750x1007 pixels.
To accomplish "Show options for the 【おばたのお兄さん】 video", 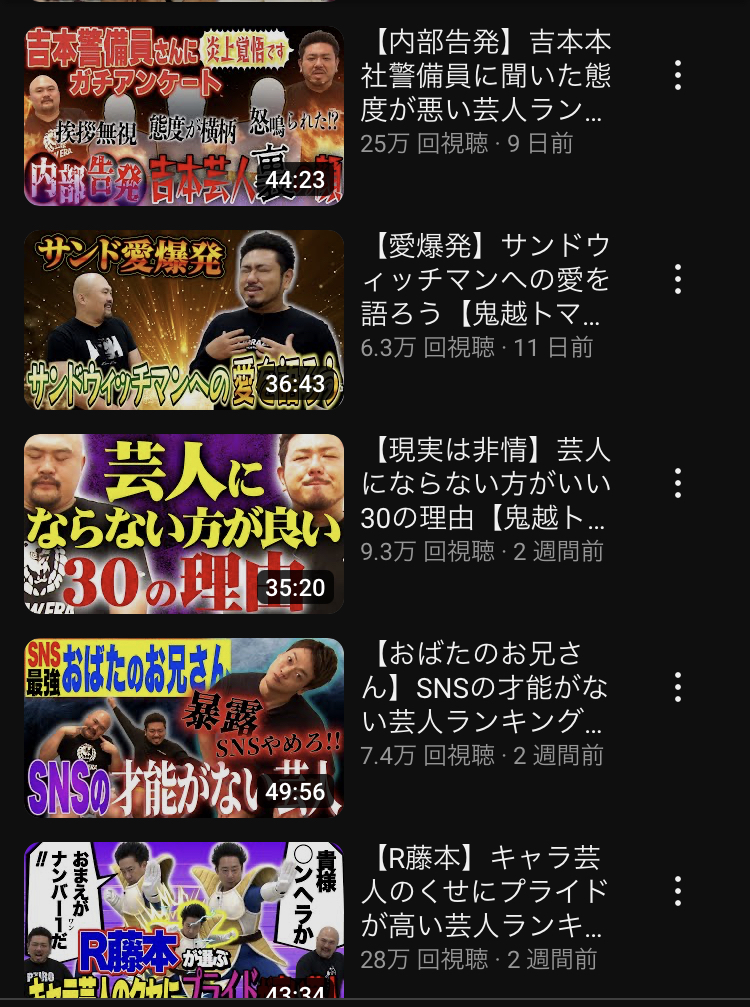I will [678, 687].
